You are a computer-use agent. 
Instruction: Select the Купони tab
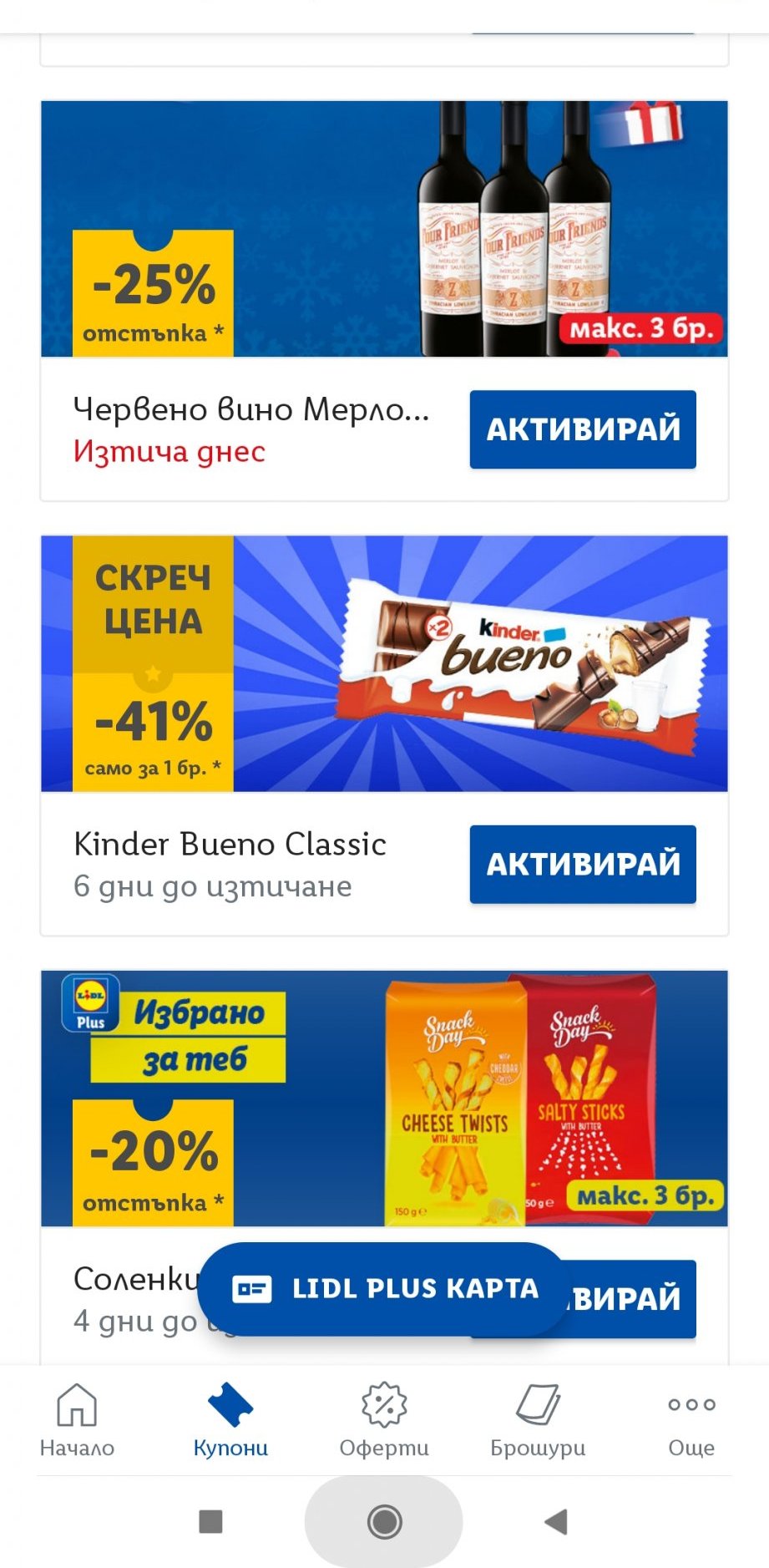coord(230,1420)
